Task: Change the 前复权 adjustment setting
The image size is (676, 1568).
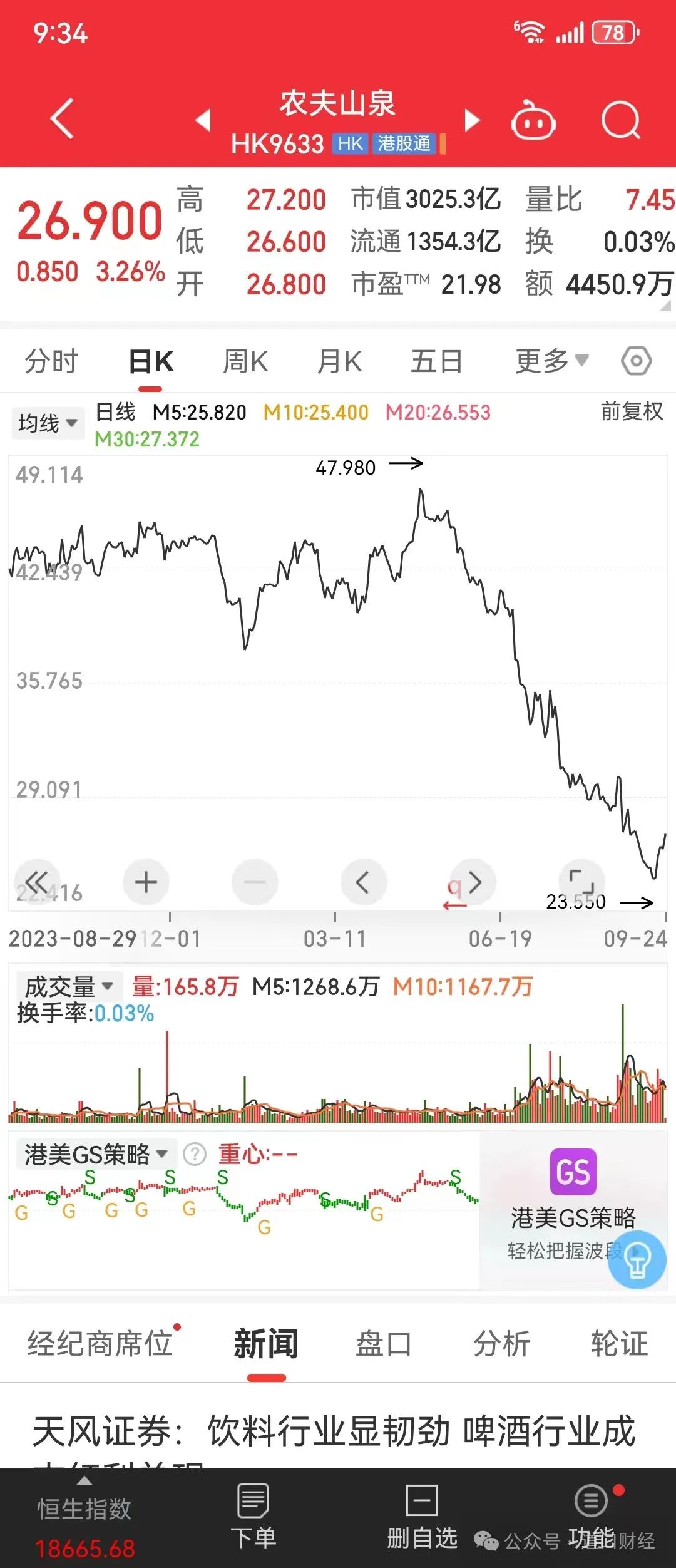Action: click(631, 411)
